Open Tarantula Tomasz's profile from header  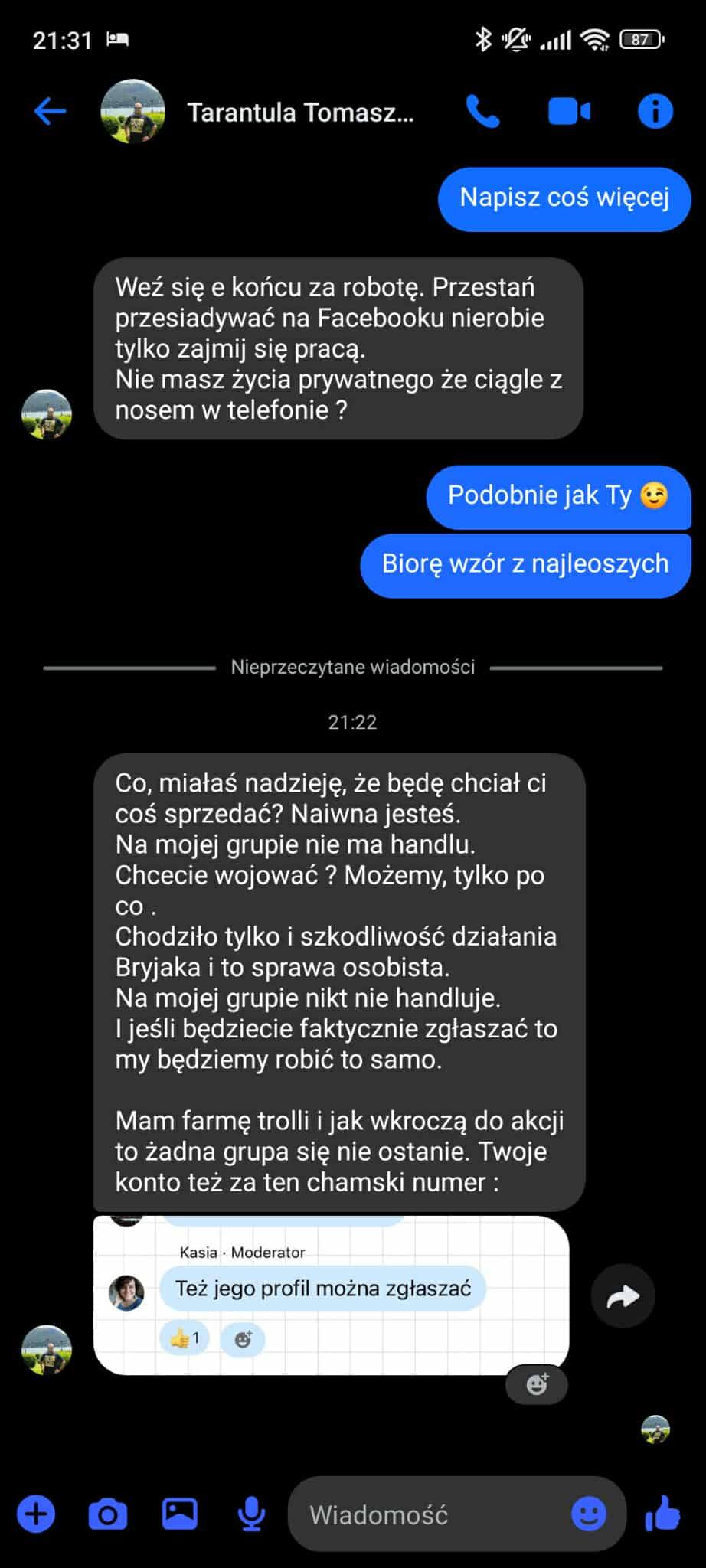click(x=300, y=113)
